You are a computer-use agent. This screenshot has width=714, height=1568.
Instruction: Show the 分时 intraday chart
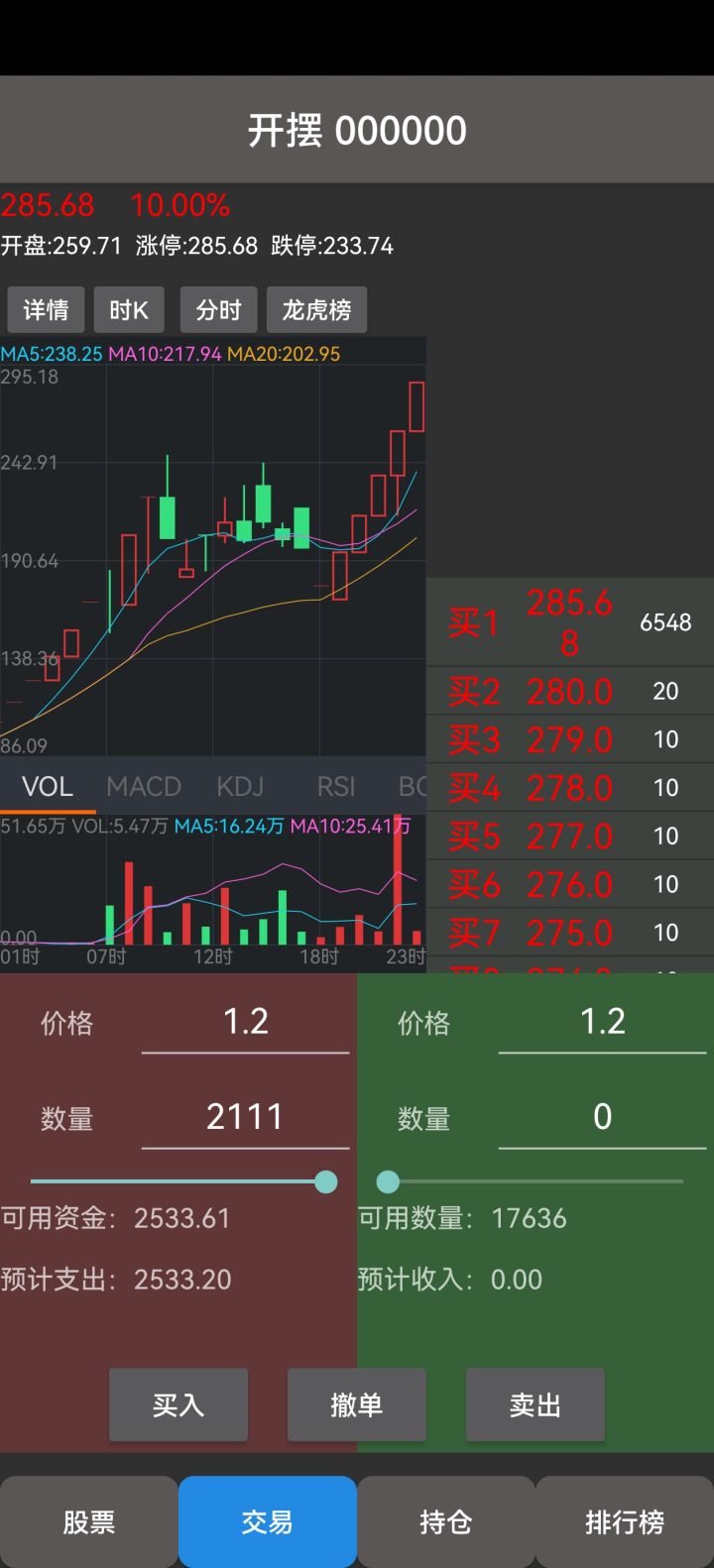219,310
